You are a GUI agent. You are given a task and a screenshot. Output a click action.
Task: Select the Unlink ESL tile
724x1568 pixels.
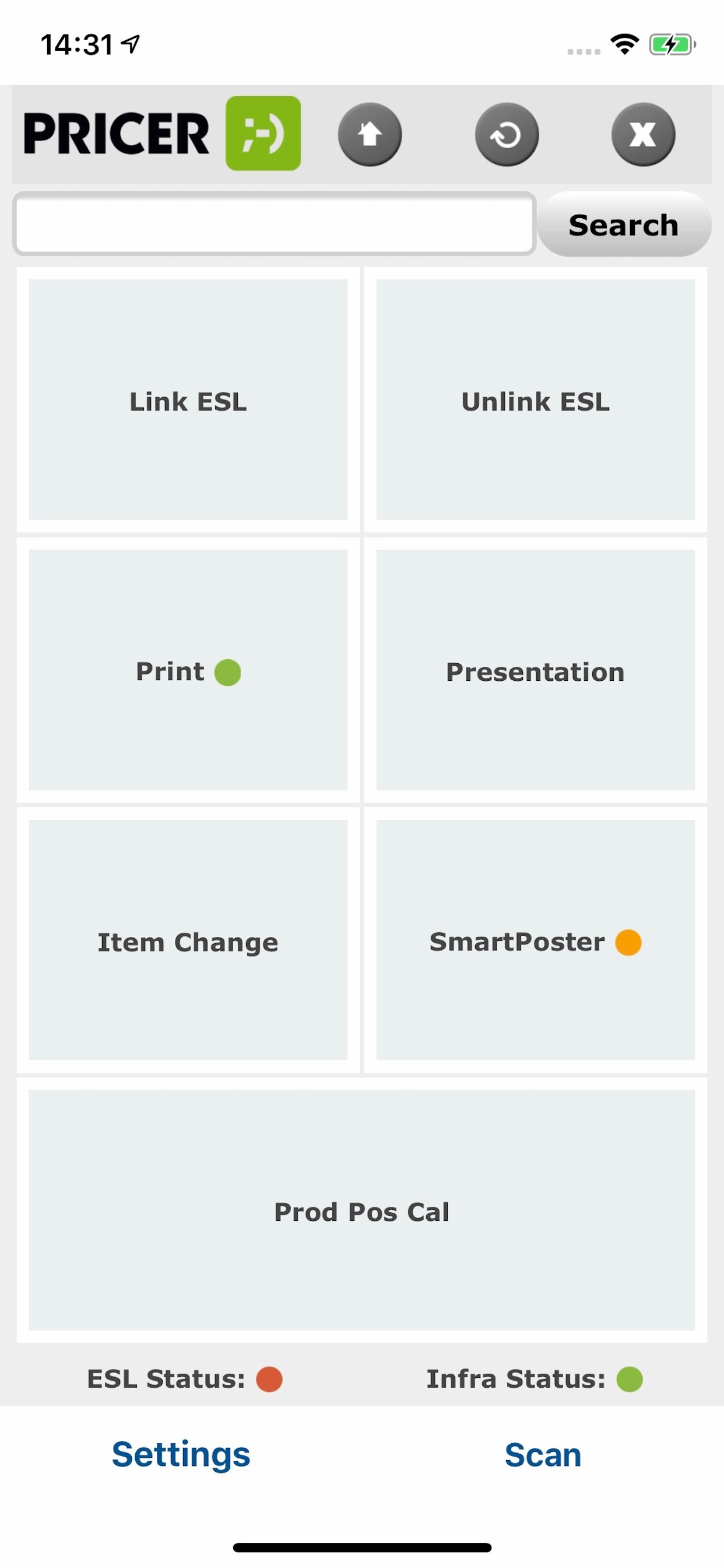[535, 402]
